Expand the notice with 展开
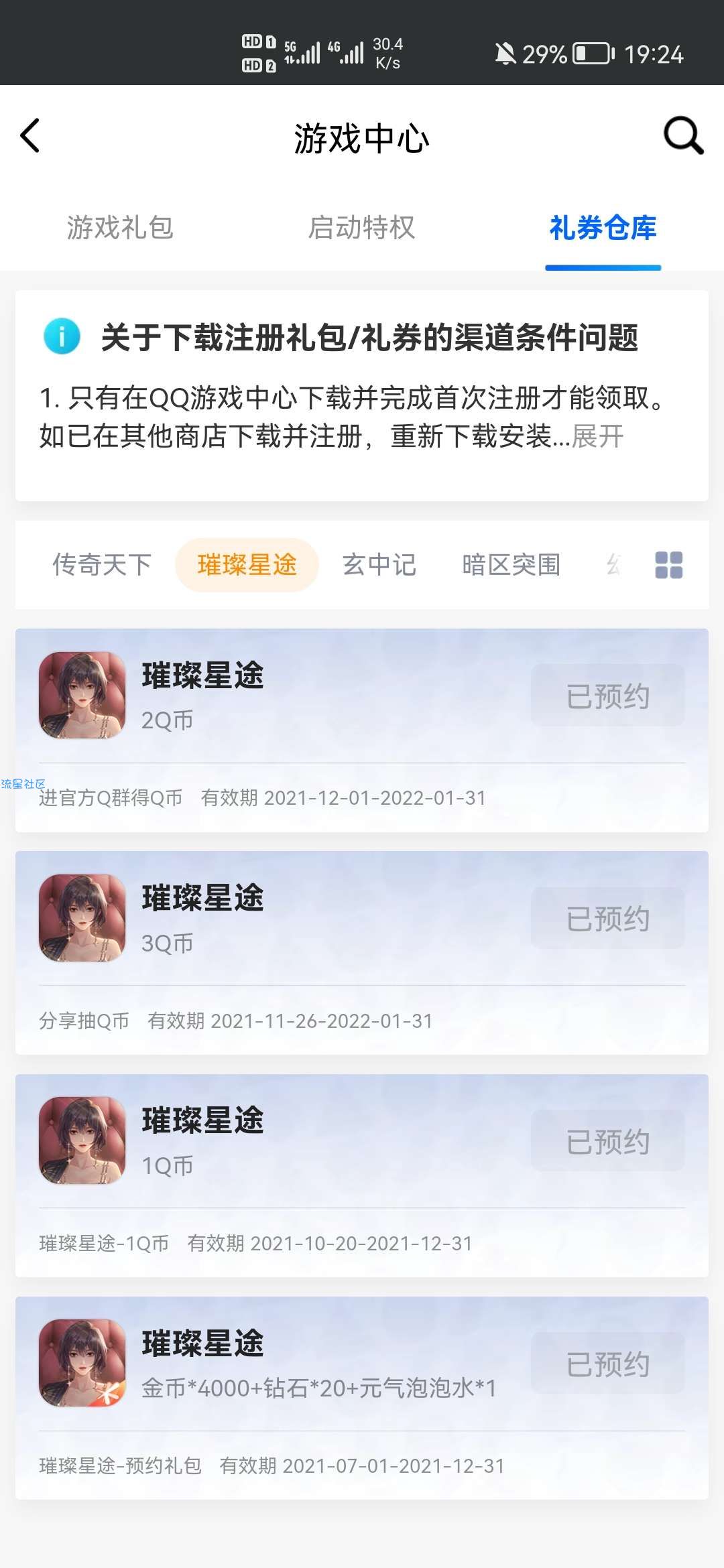The height and width of the screenshot is (1568, 724). click(x=598, y=436)
